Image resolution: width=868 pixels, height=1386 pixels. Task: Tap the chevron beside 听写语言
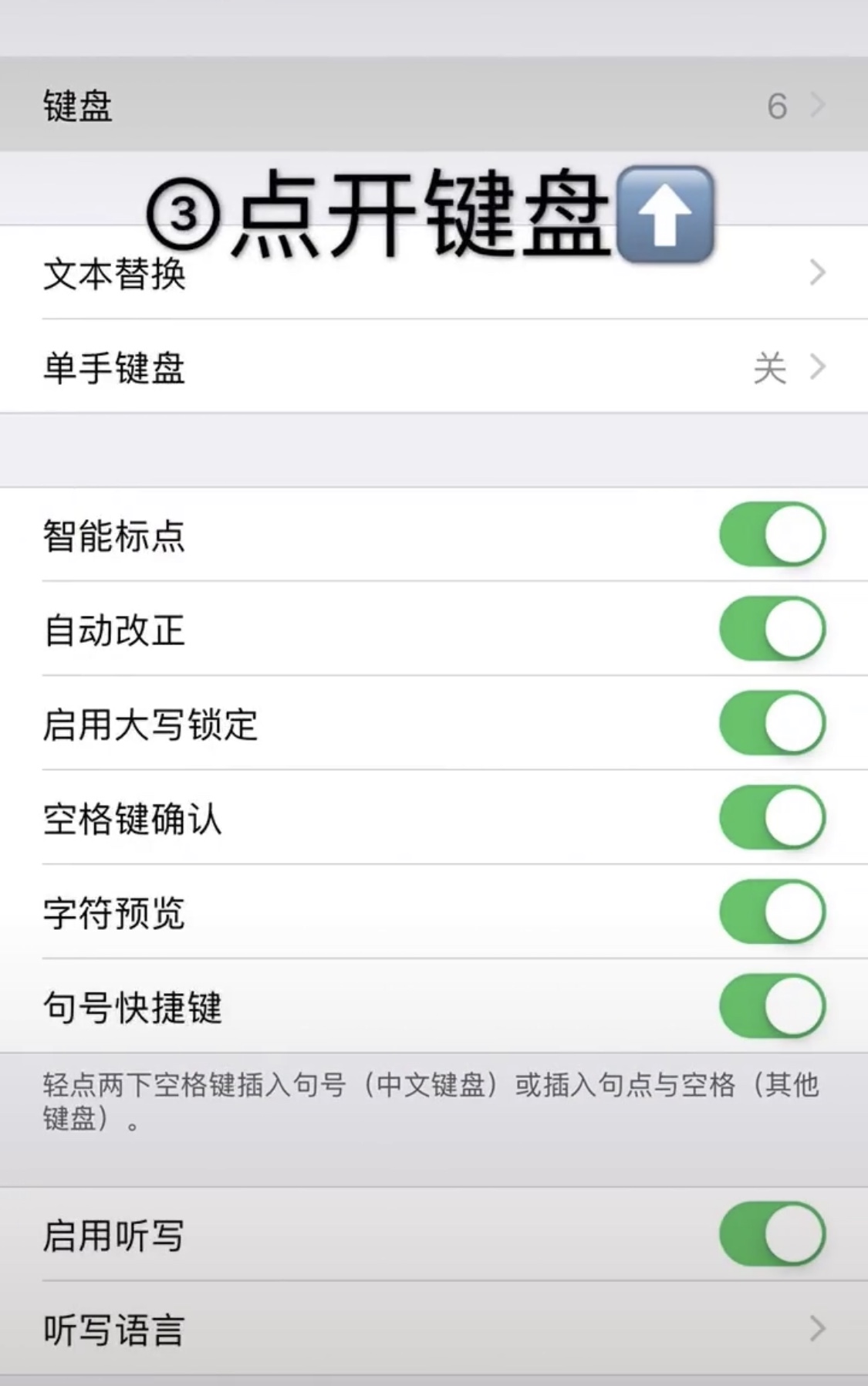point(818,1329)
